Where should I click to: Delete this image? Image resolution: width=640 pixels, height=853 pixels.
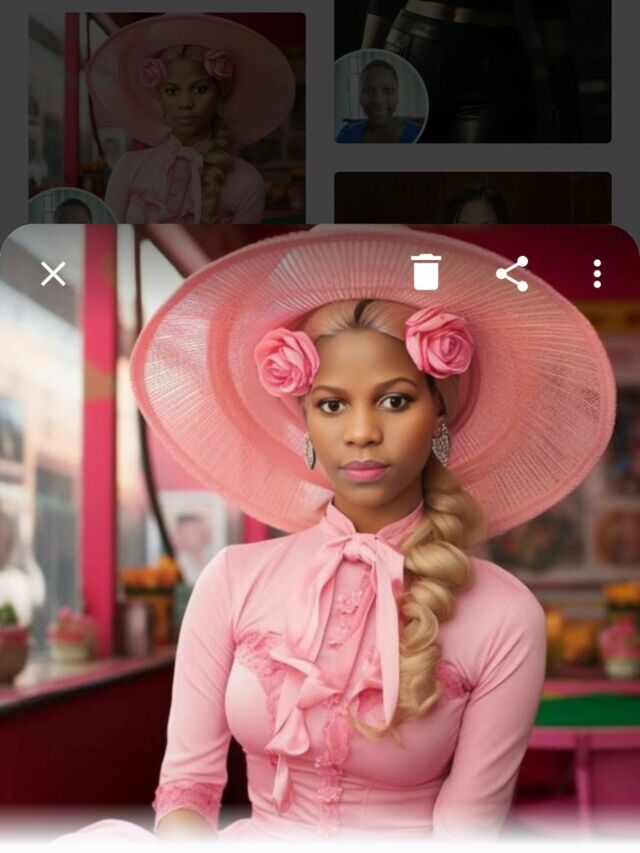point(426,272)
